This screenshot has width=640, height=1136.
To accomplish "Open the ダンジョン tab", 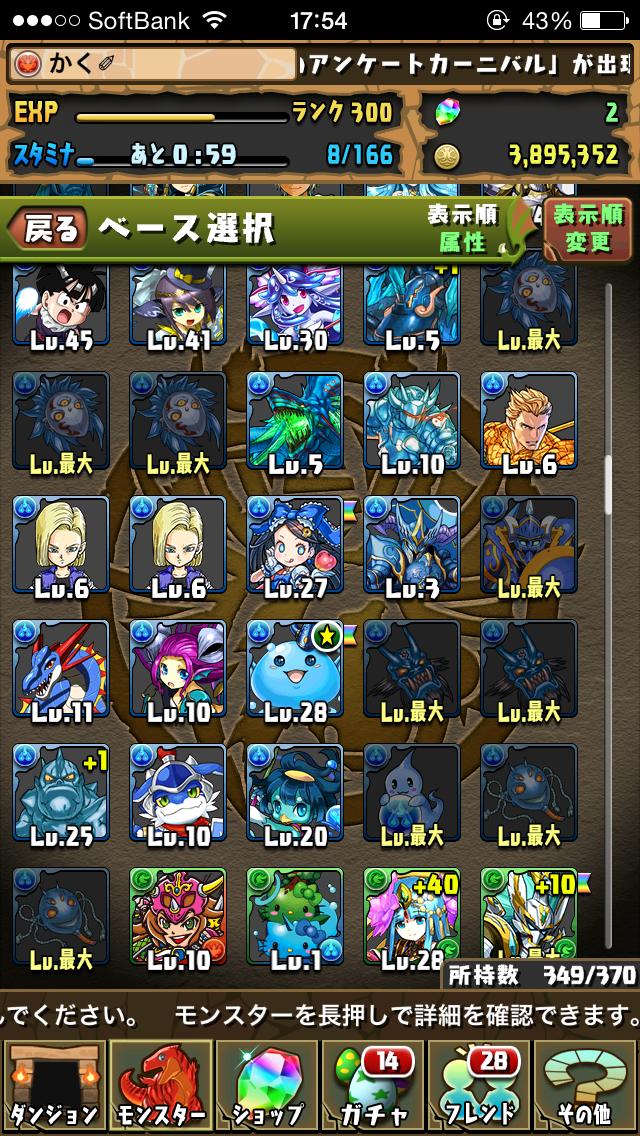I will (53, 1086).
